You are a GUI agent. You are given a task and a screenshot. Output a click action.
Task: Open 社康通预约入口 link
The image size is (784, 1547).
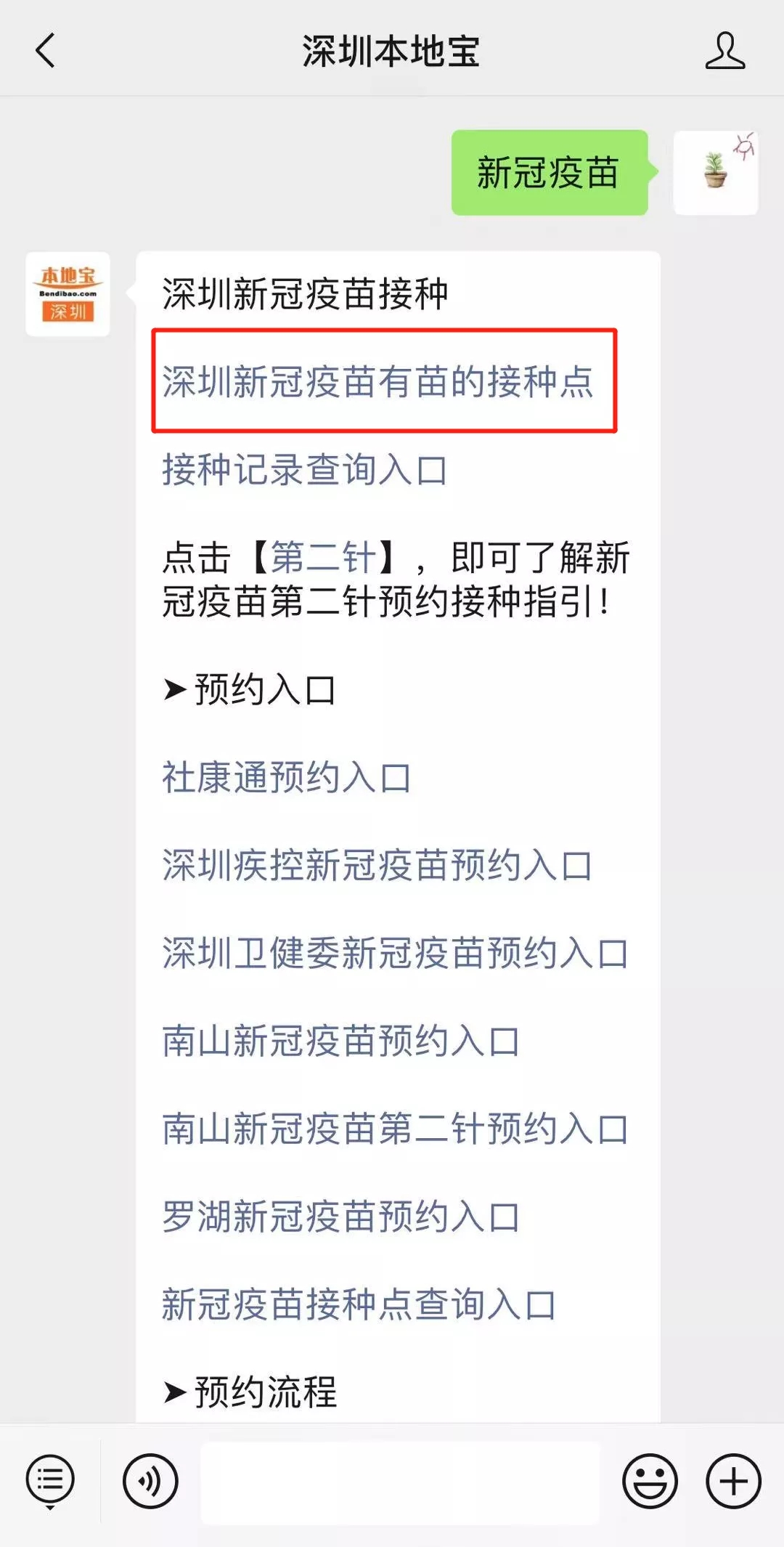(286, 778)
